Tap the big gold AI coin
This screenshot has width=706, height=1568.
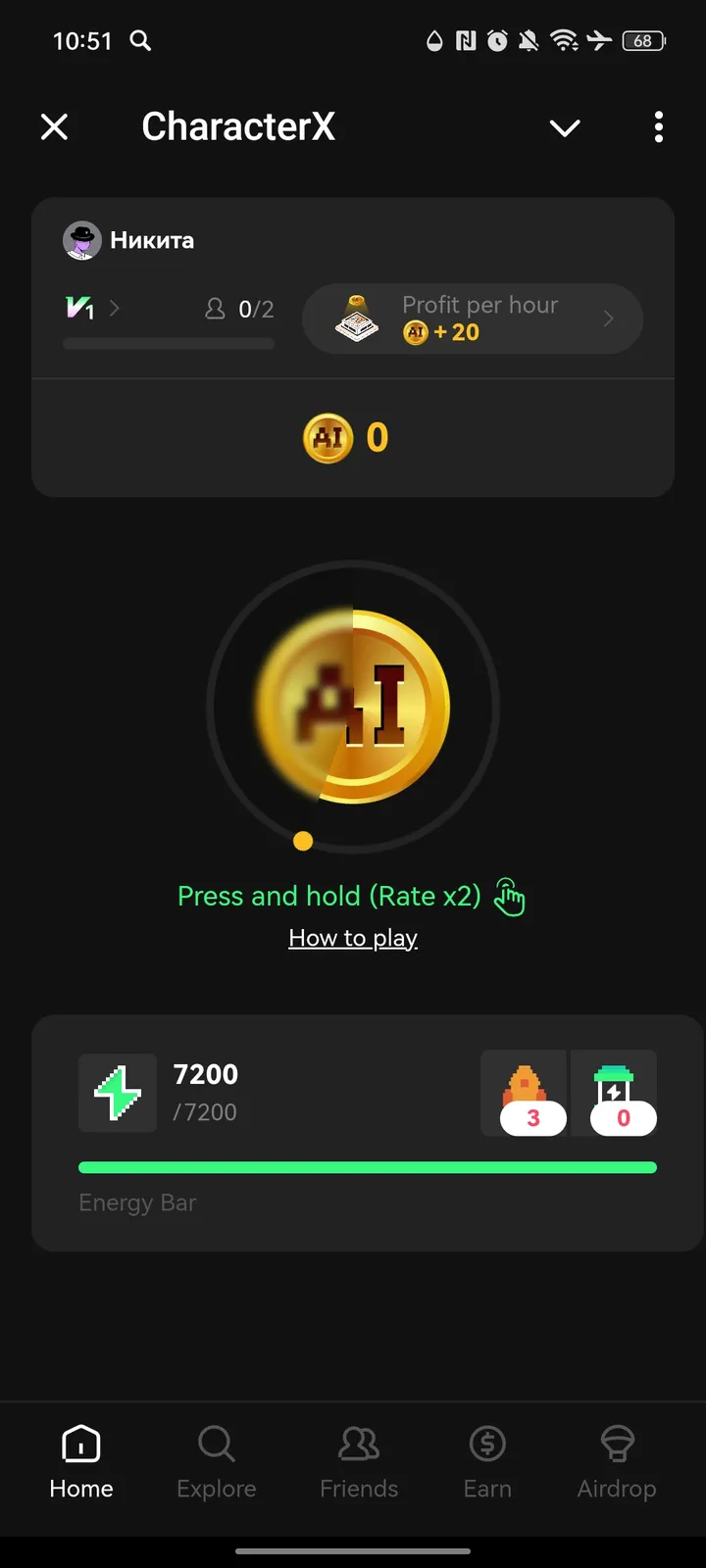(353, 707)
